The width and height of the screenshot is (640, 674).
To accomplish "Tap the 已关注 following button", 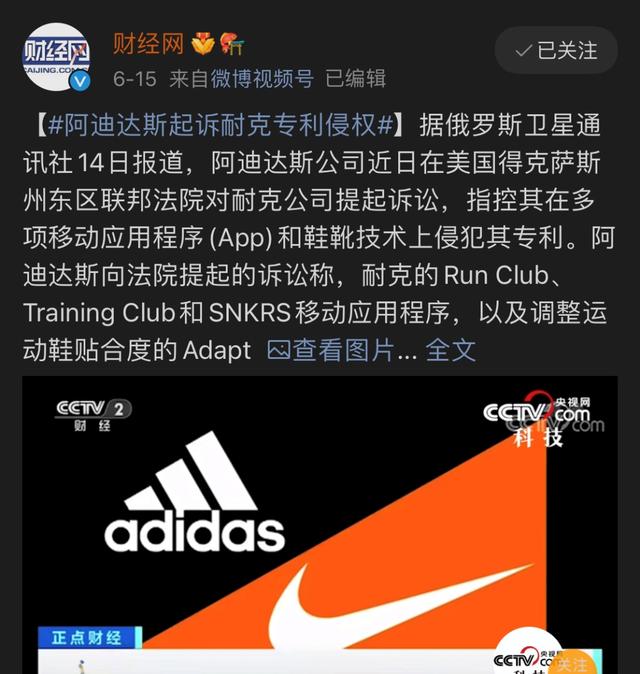I will (x=556, y=50).
